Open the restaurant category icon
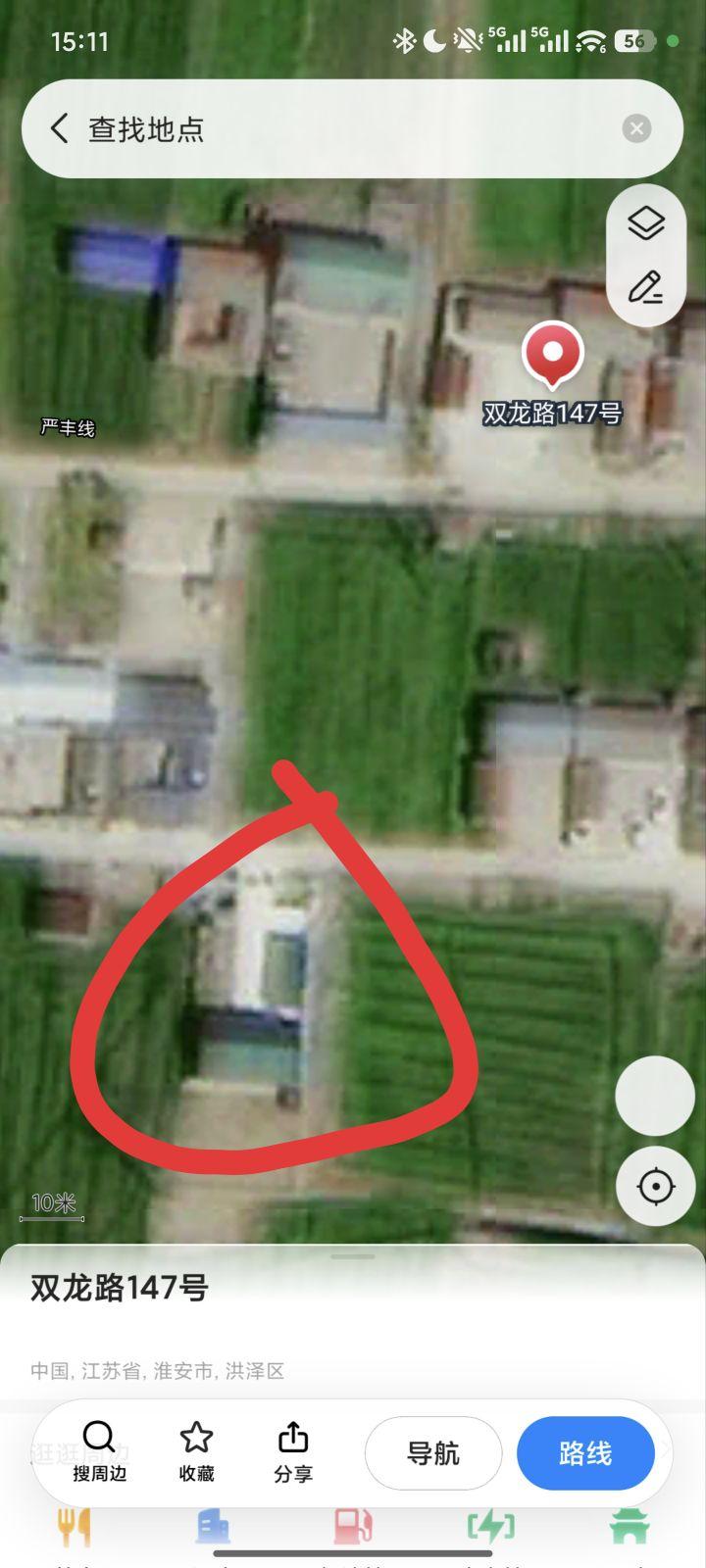The image size is (706, 1568). (75, 1527)
